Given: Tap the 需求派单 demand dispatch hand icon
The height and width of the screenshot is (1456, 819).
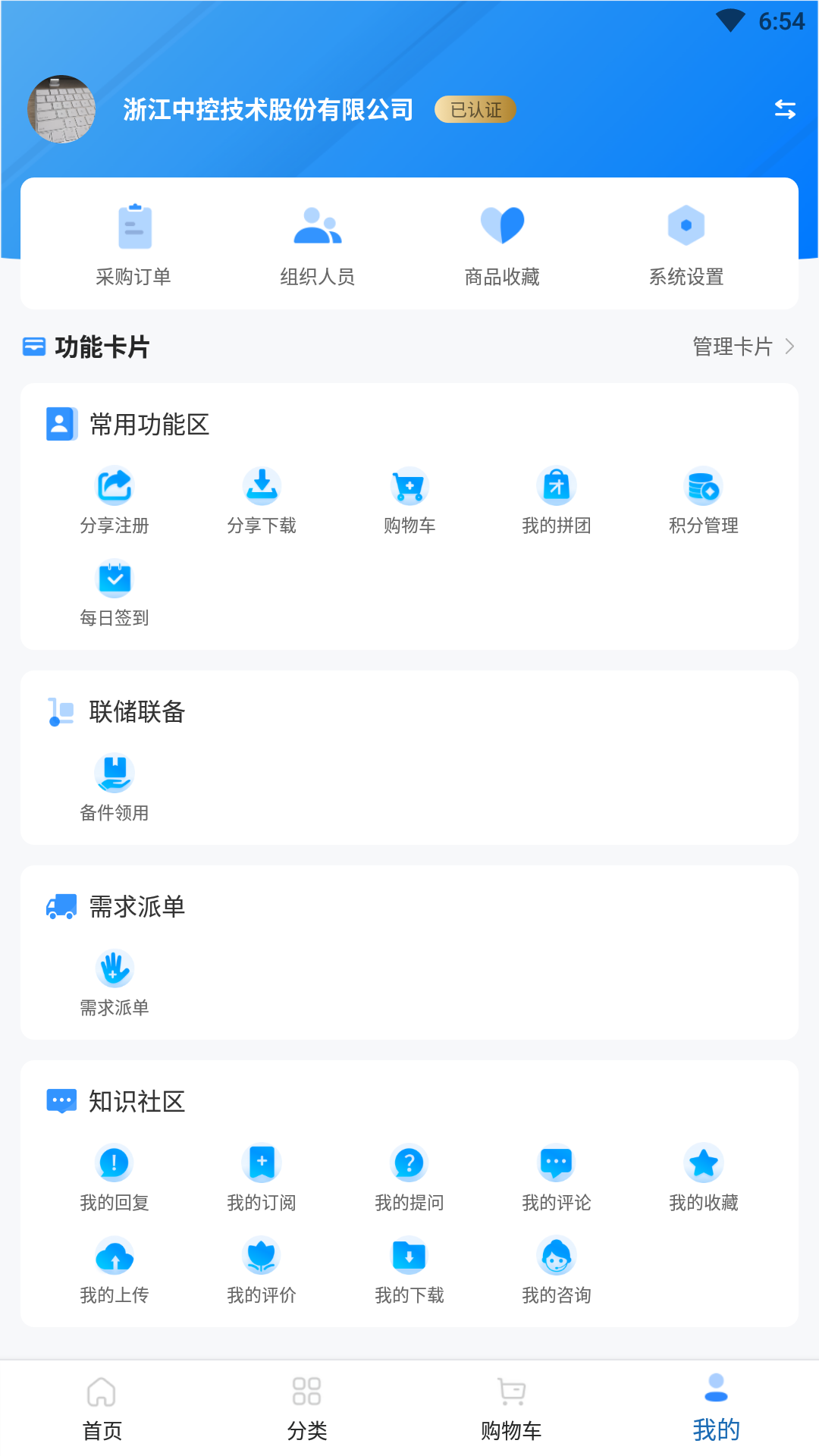Looking at the screenshot, I should pyautogui.click(x=115, y=968).
